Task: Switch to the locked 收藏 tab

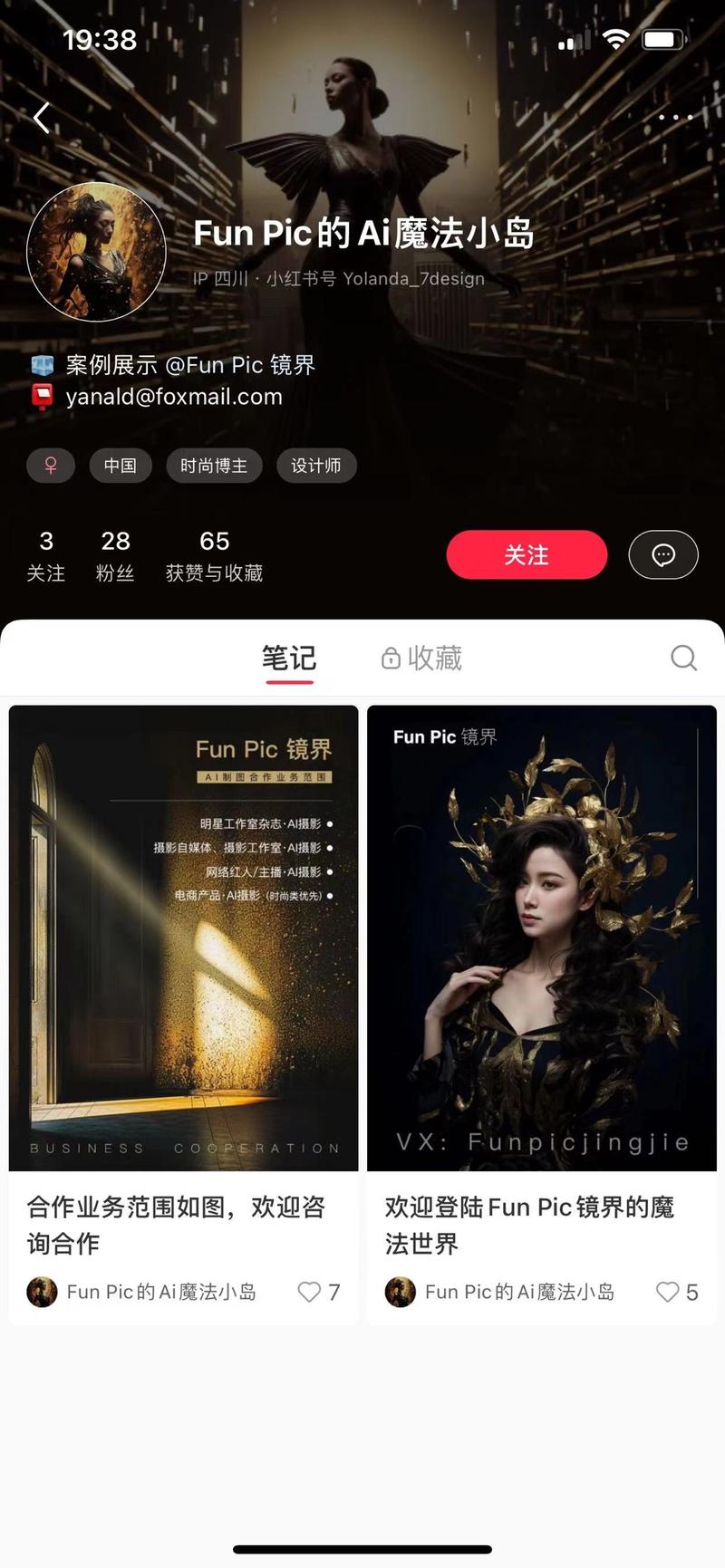Action: 422,659
